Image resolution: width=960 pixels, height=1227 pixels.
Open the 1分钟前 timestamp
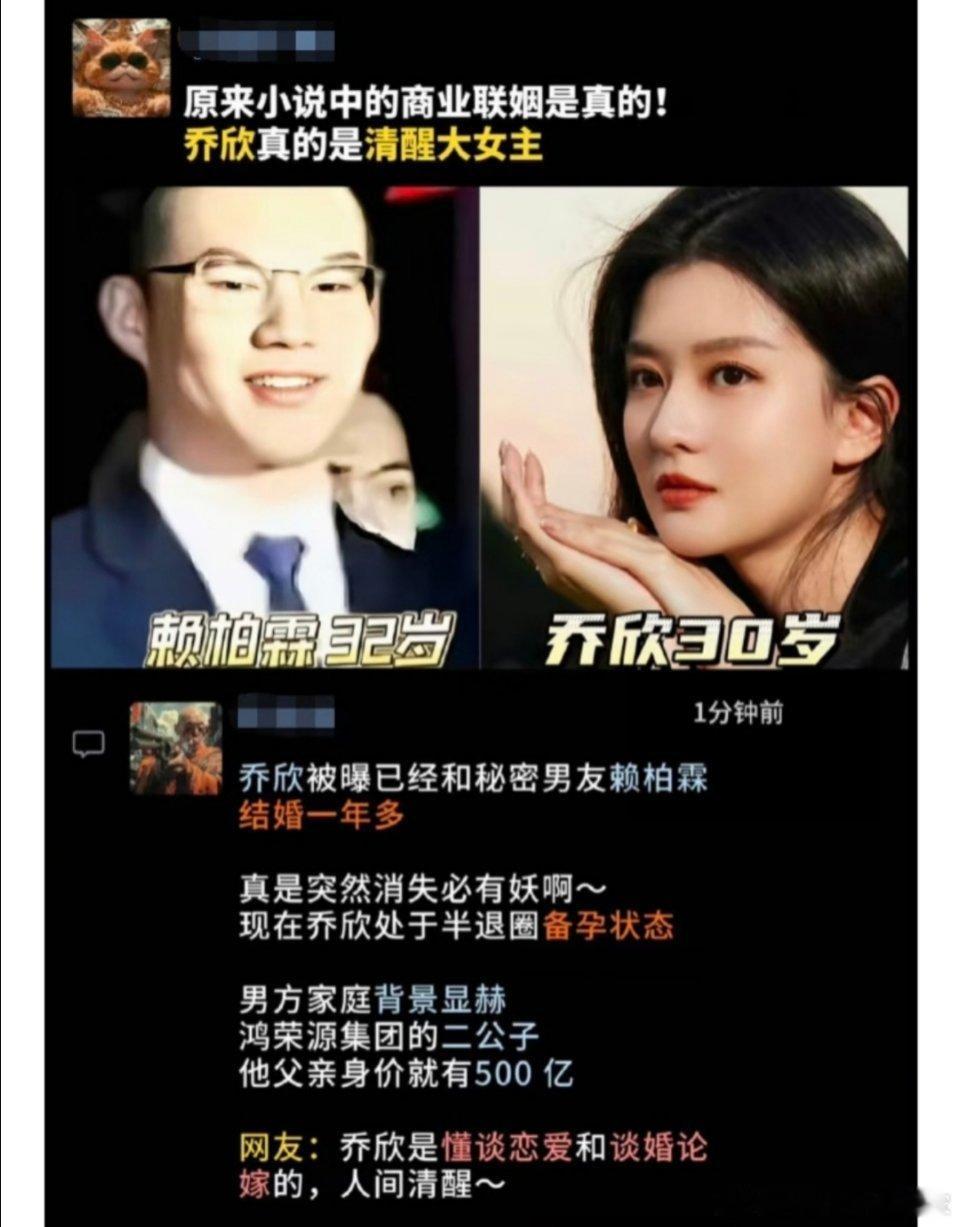coord(740,711)
